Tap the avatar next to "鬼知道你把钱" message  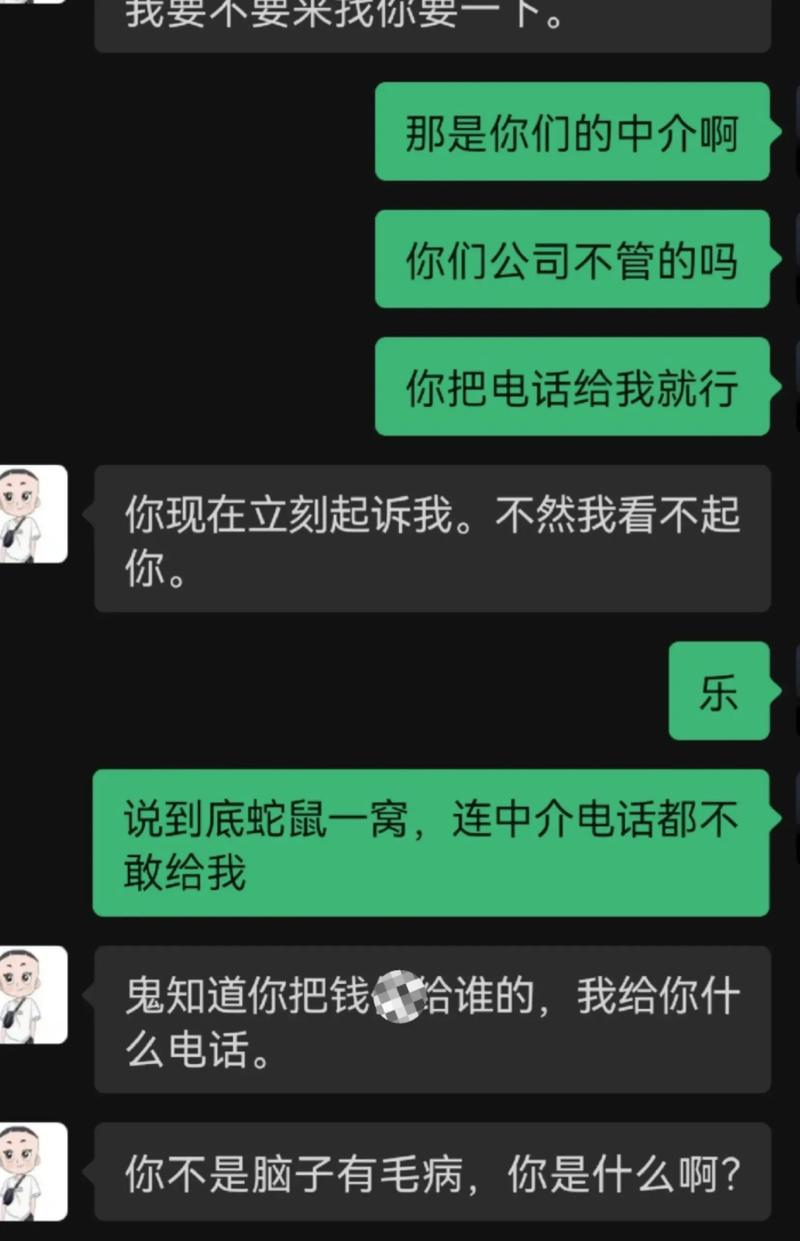click(x=30, y=995)
